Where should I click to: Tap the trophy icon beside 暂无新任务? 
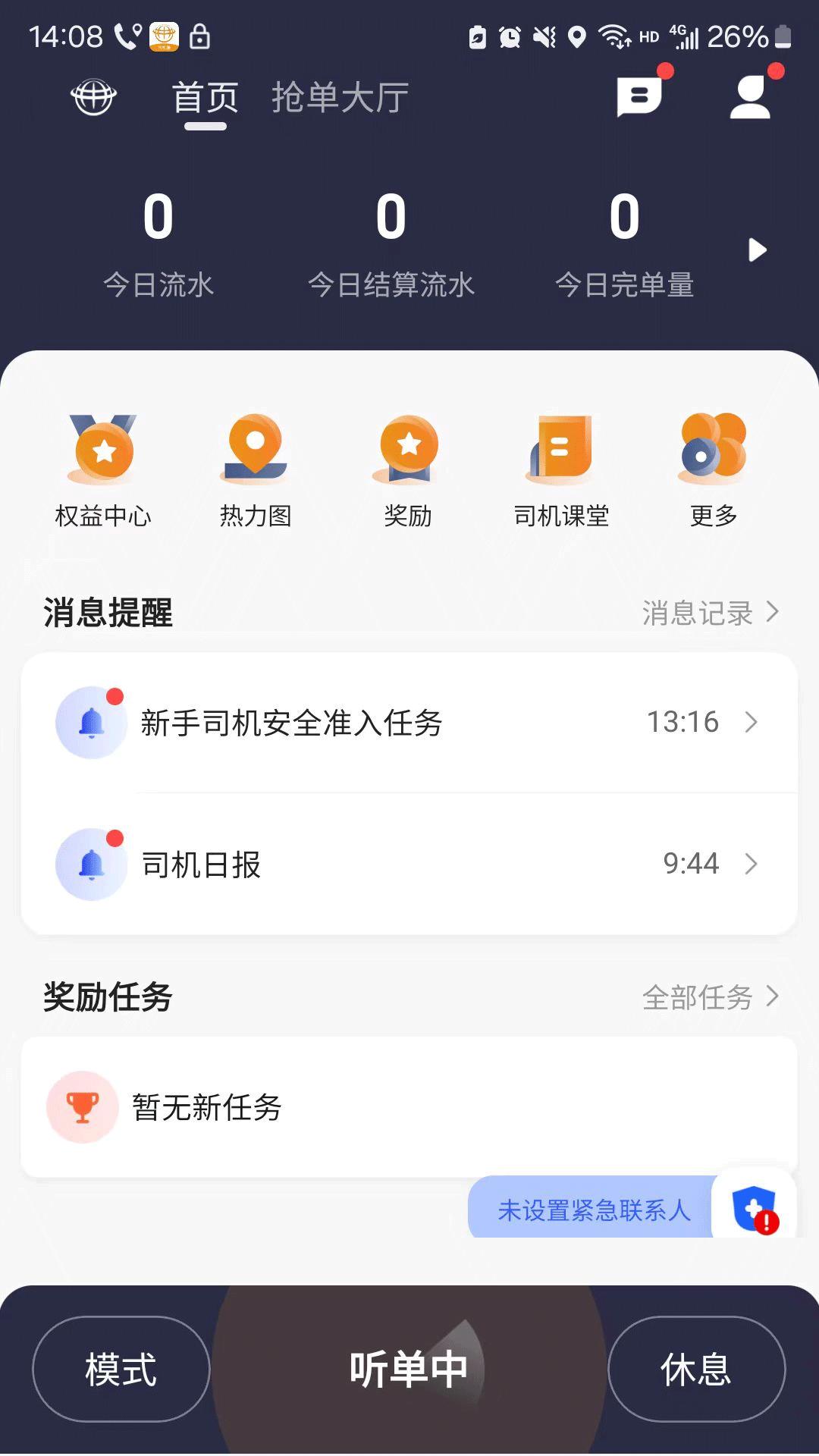click(x=82, y=1107)
